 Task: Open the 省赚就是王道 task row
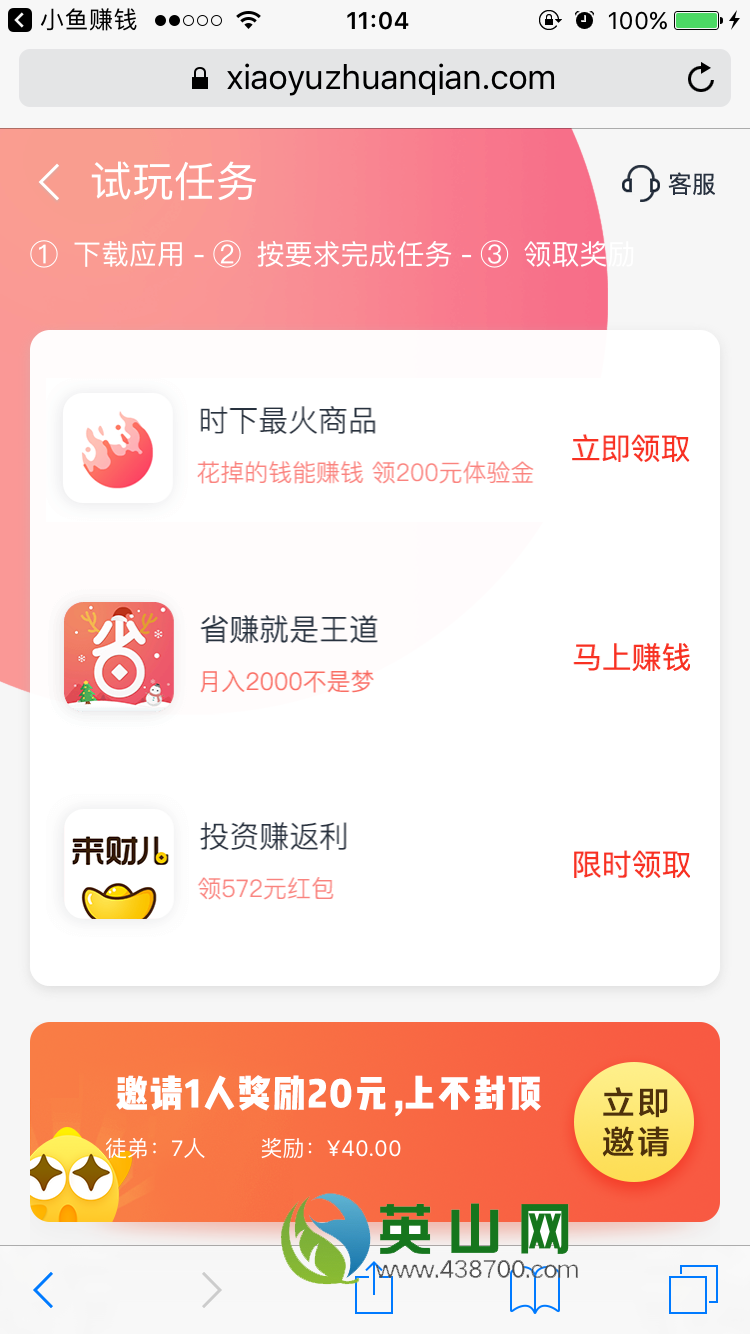[375, 657]
